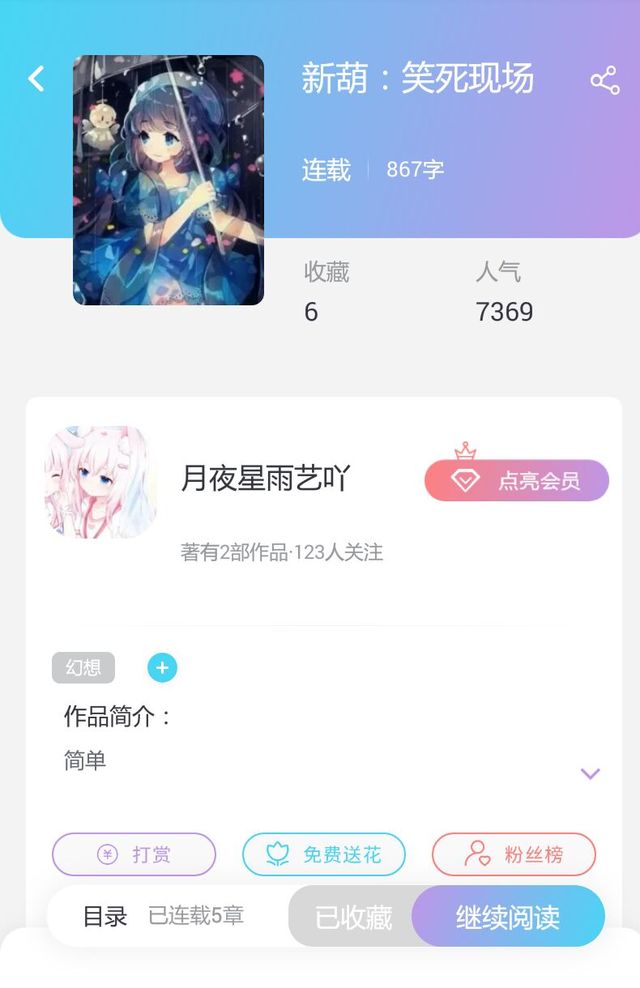Screen dimensions: 640x988
Task: Go back using the top arrow
Action: click(37, 79)
